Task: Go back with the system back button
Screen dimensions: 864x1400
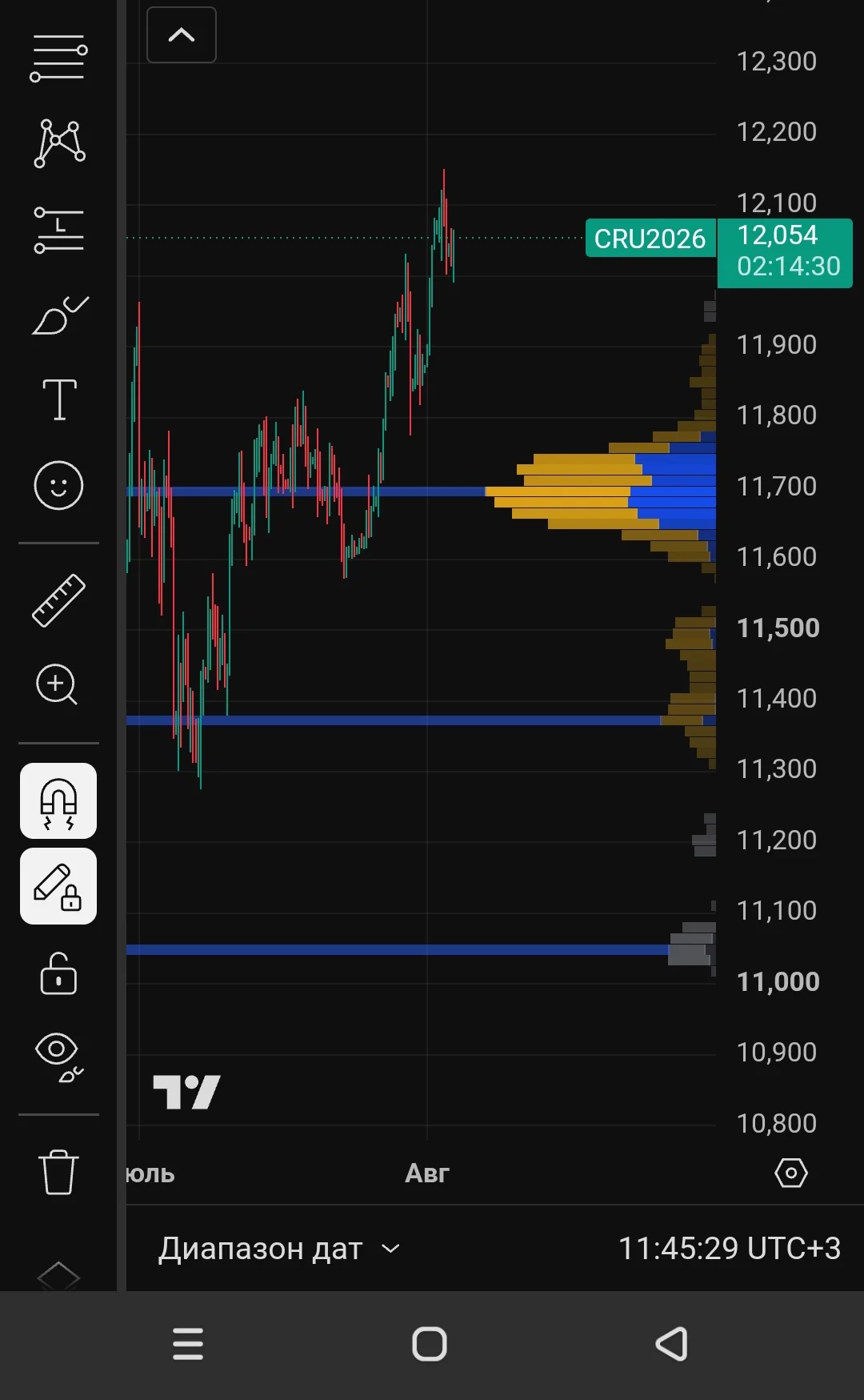Action: point(672,1344)
